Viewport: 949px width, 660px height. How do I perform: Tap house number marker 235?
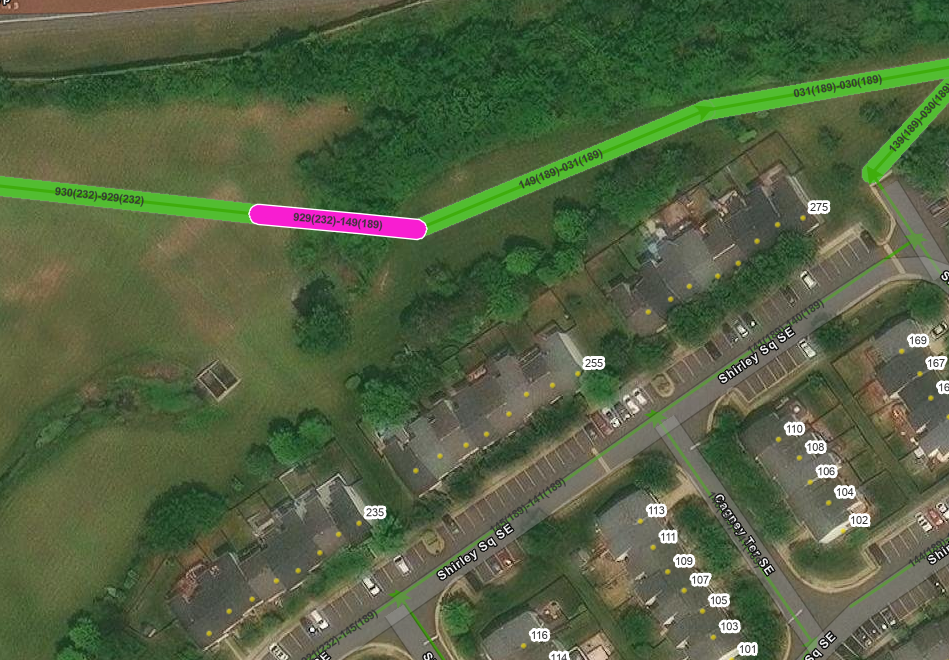pos(375,512)
